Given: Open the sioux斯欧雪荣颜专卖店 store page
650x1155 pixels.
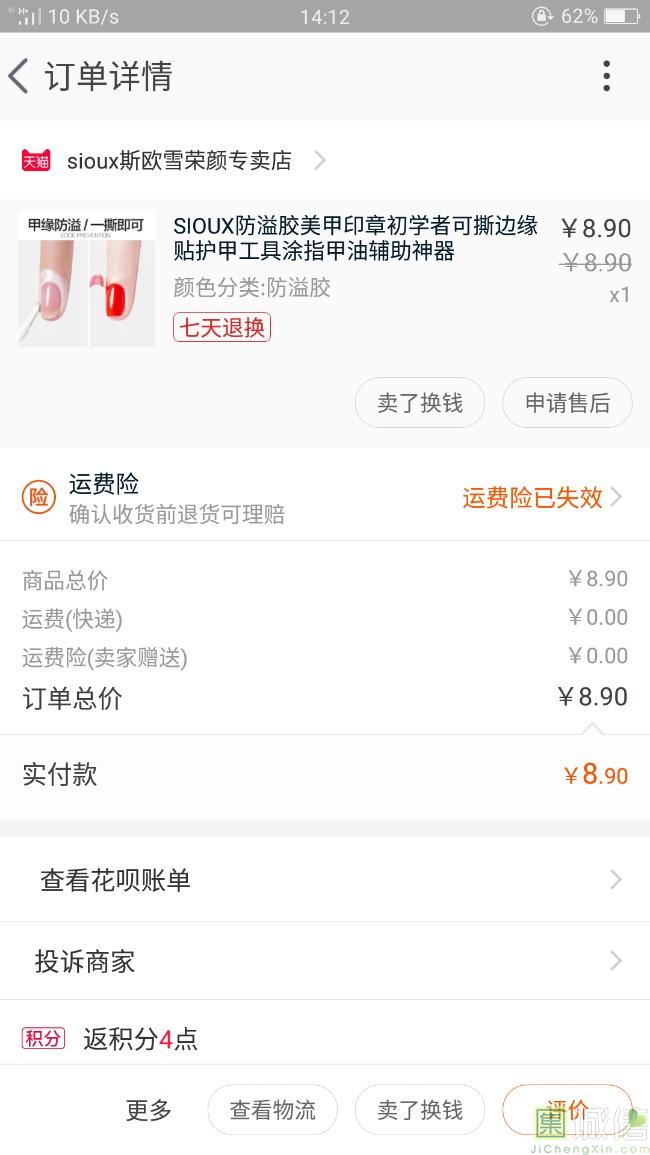Looking at the screenshot, I should [180, 160].
